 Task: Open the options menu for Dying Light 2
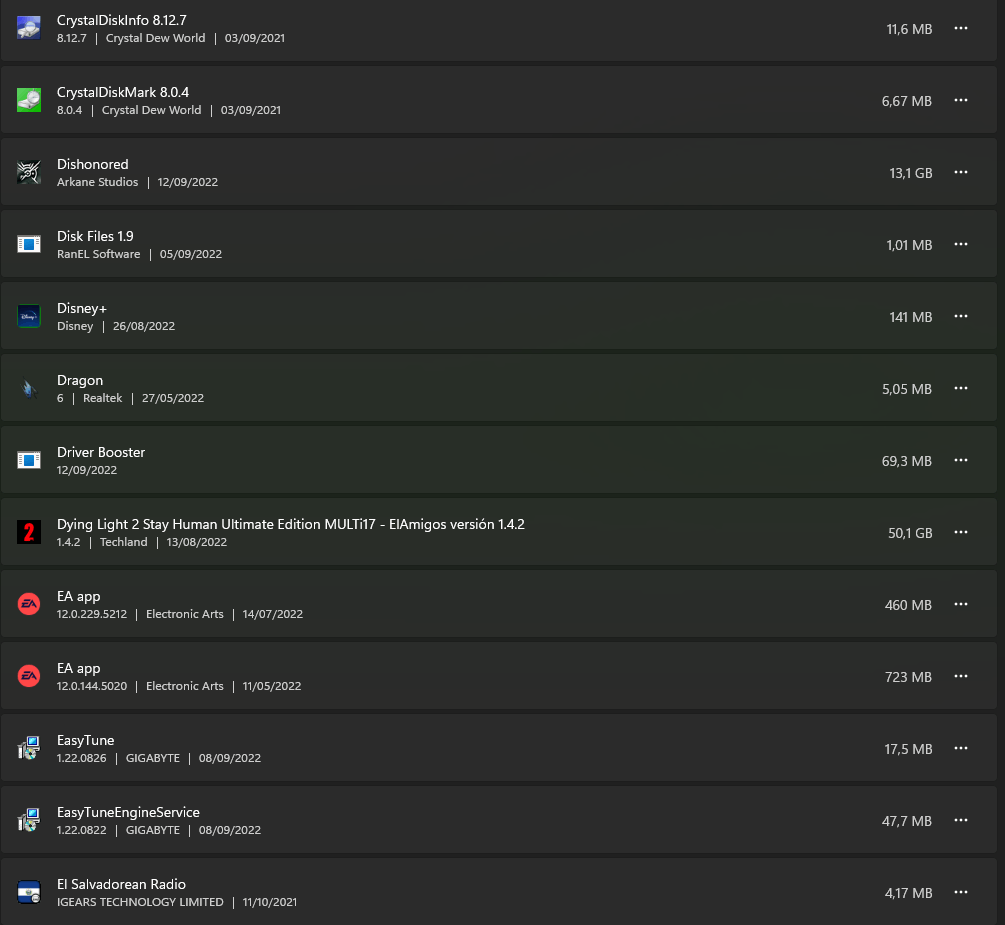coord(961,533)
